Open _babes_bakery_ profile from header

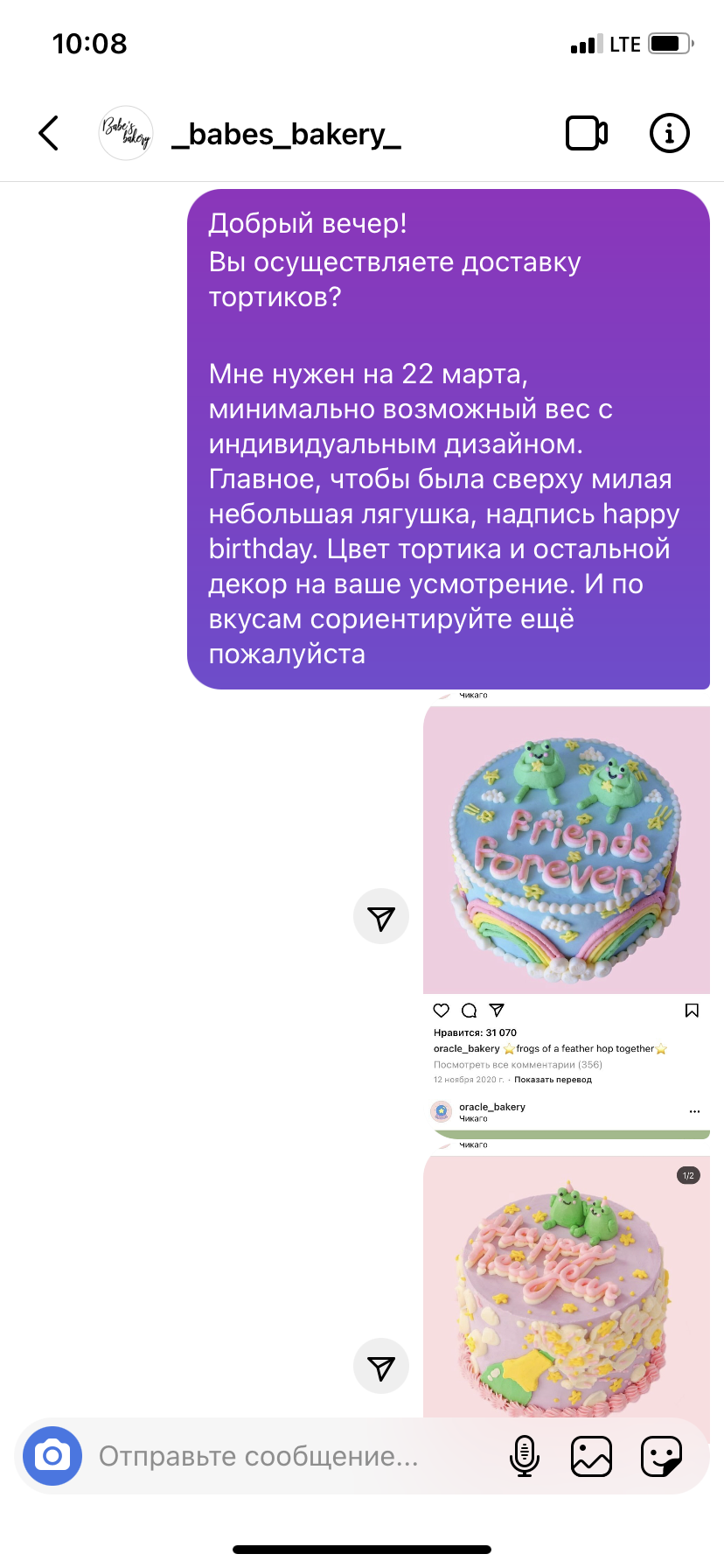285,134
